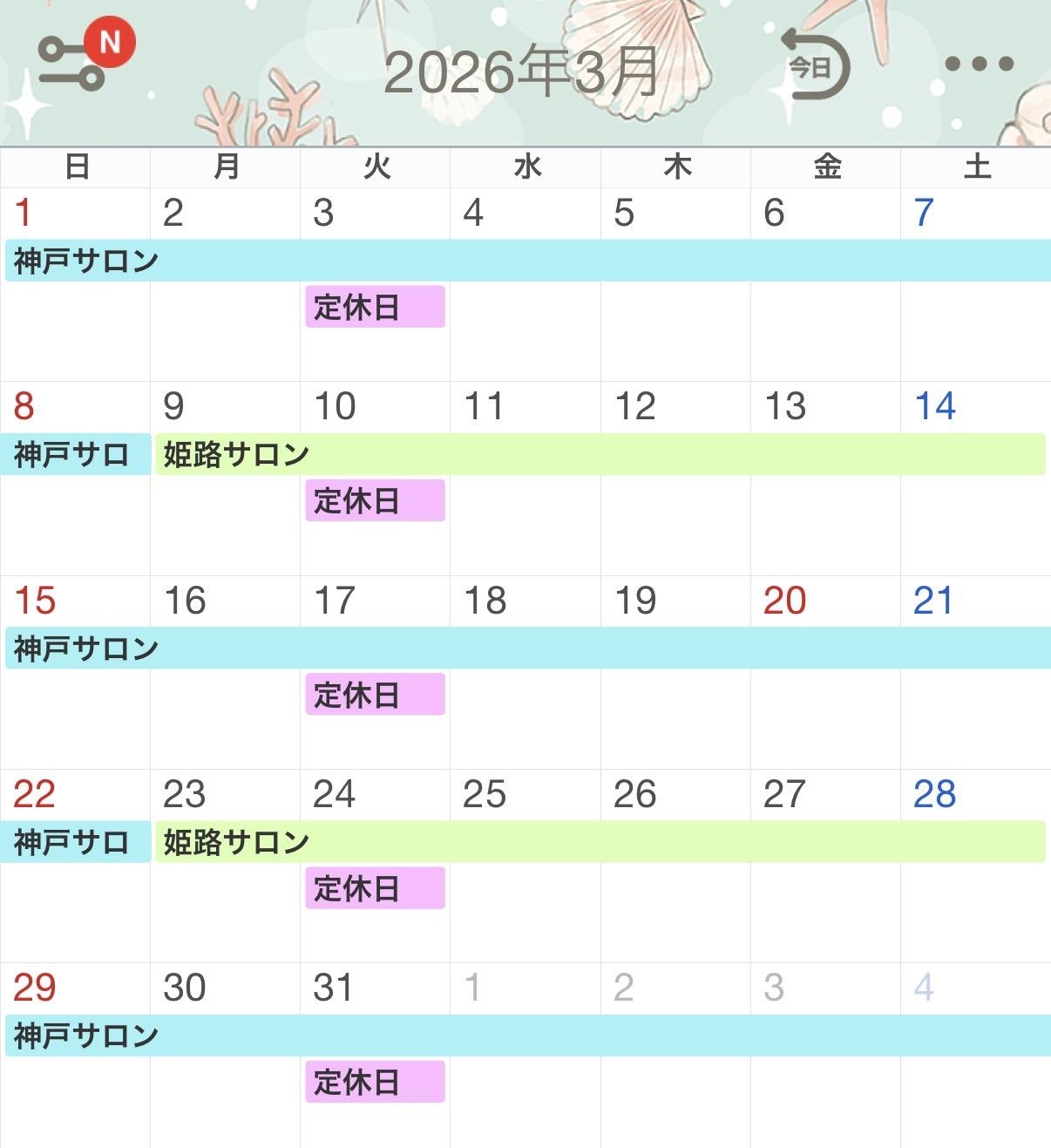
Task: Open the 定休日 event on March 3
Action: pos(376,307)
